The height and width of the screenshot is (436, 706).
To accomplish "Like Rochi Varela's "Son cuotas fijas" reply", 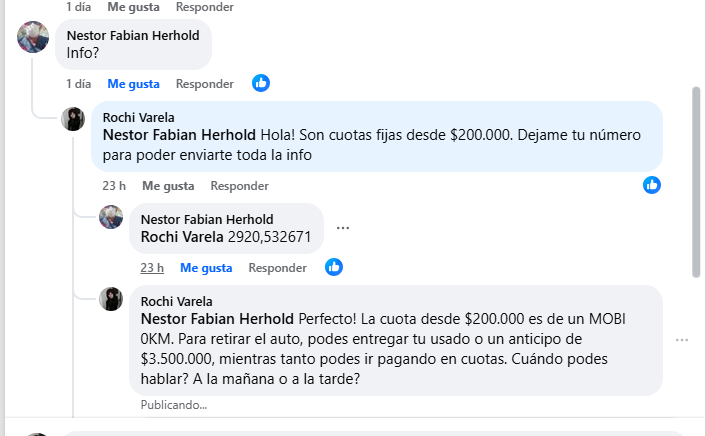I will pyautogui.click(x=168, y=186).
